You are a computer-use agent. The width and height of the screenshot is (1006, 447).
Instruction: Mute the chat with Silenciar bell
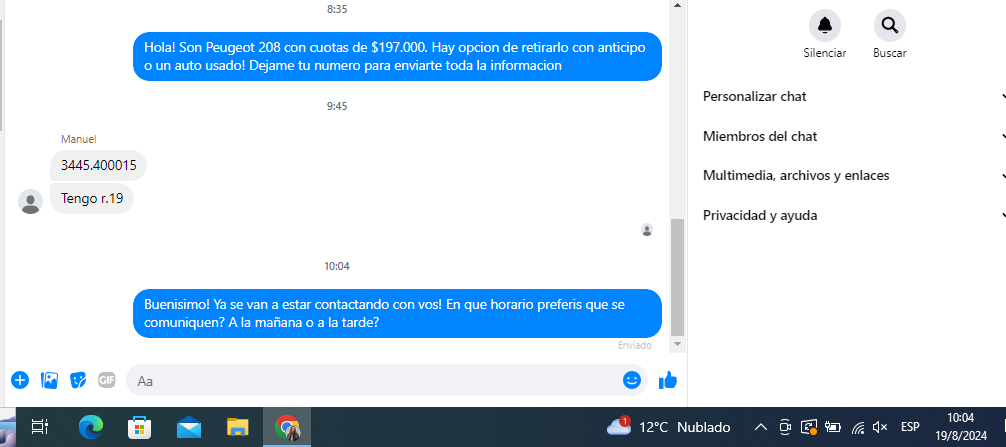(824, 25)
